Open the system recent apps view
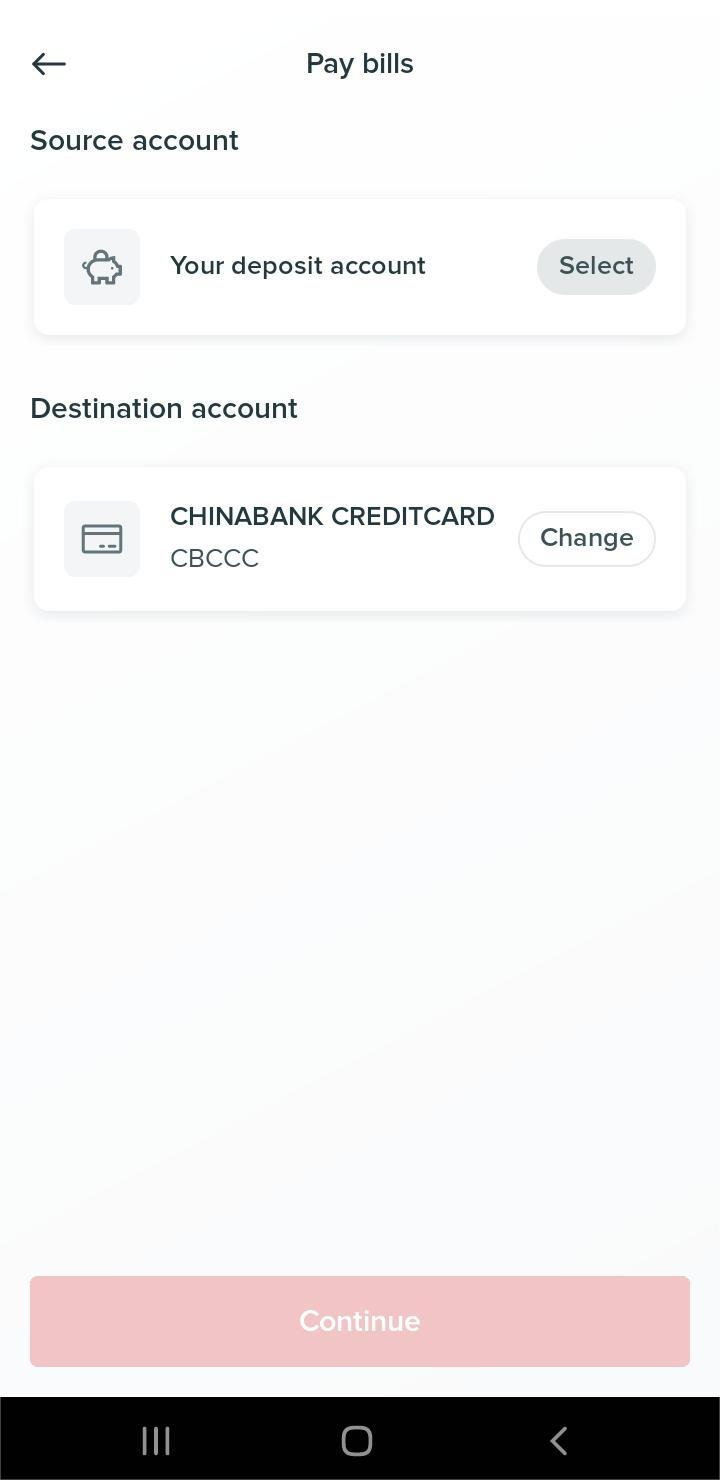720x1480 pixels. coord(156,1441)
